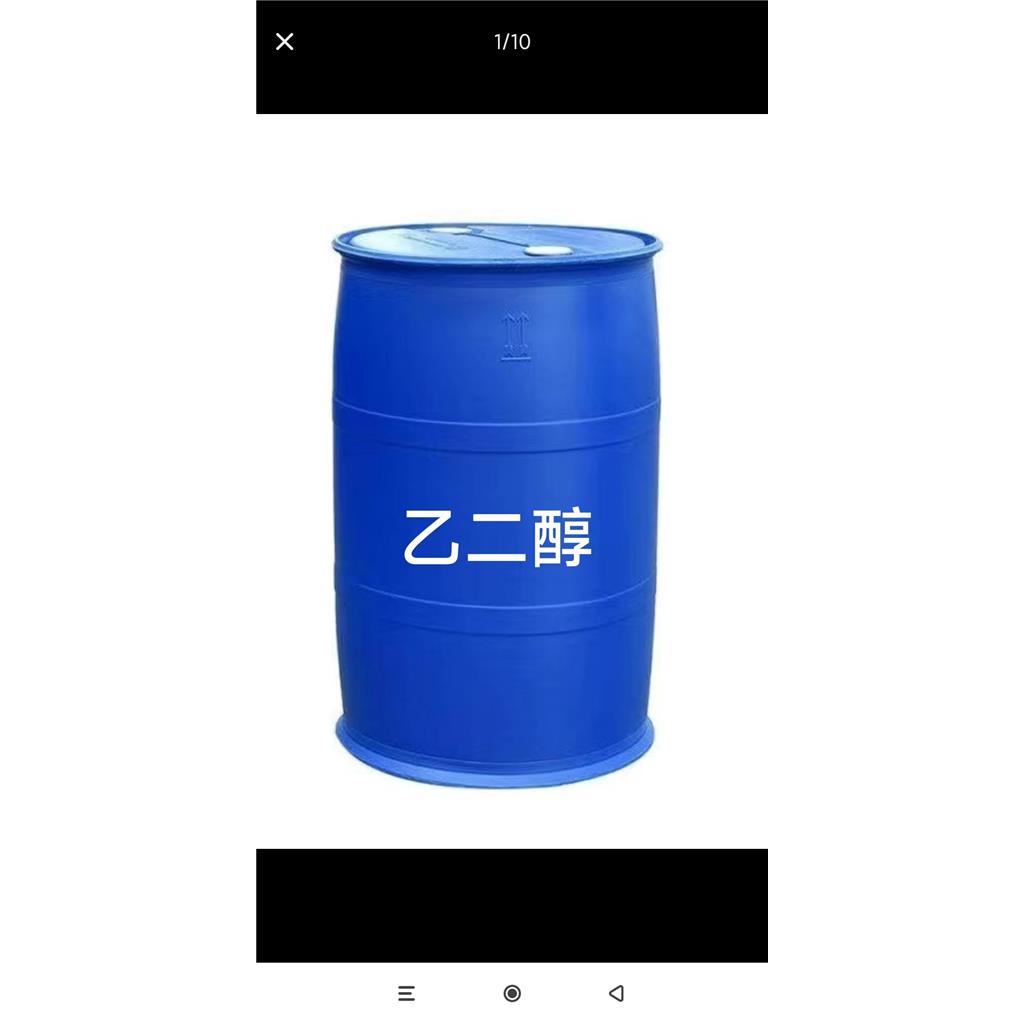
Task: Go to the home screen
Action: pyautogui.click(x=512, y=993)
